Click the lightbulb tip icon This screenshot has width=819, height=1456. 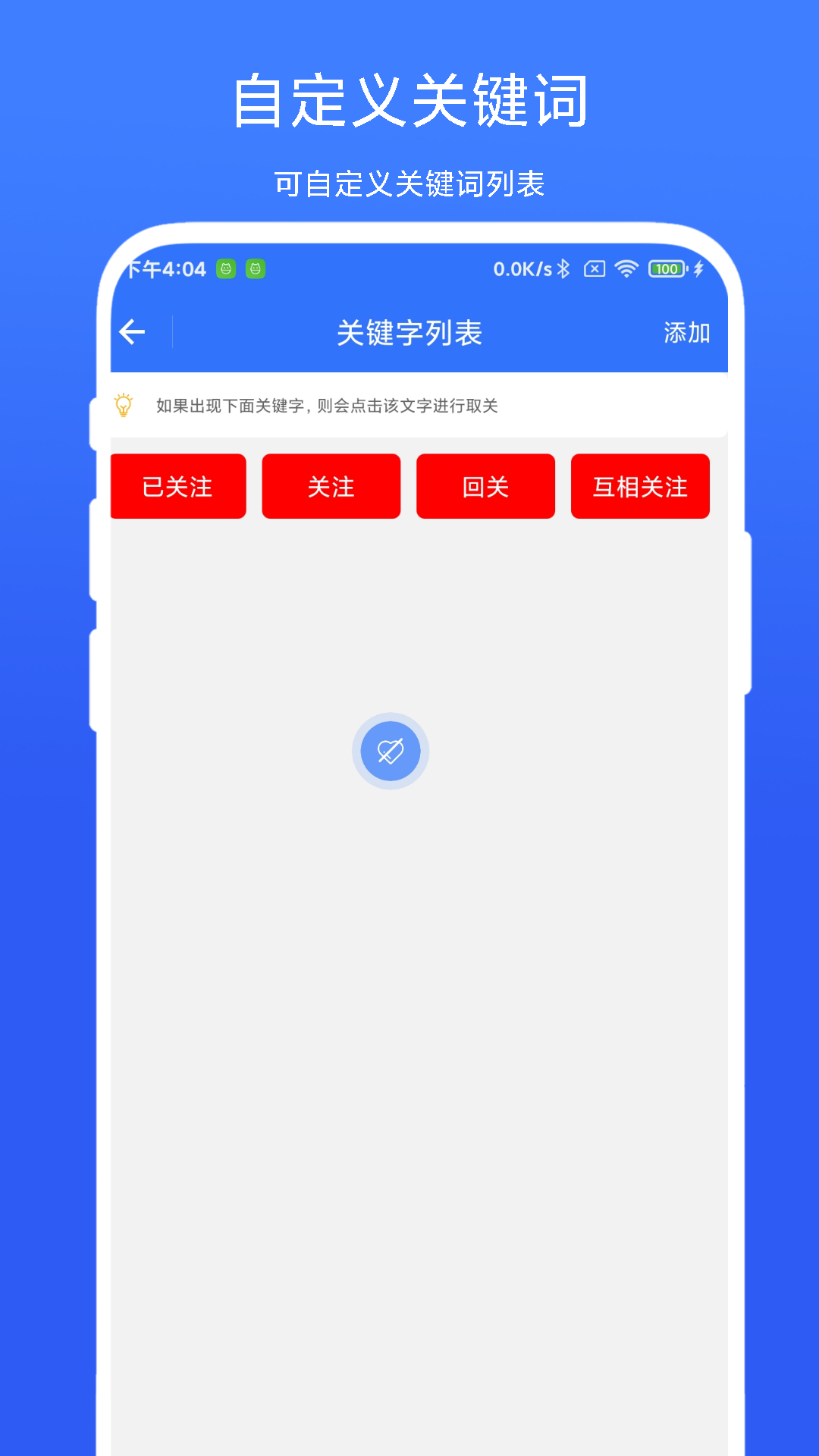pyautogui.click(x=124, y=406)
